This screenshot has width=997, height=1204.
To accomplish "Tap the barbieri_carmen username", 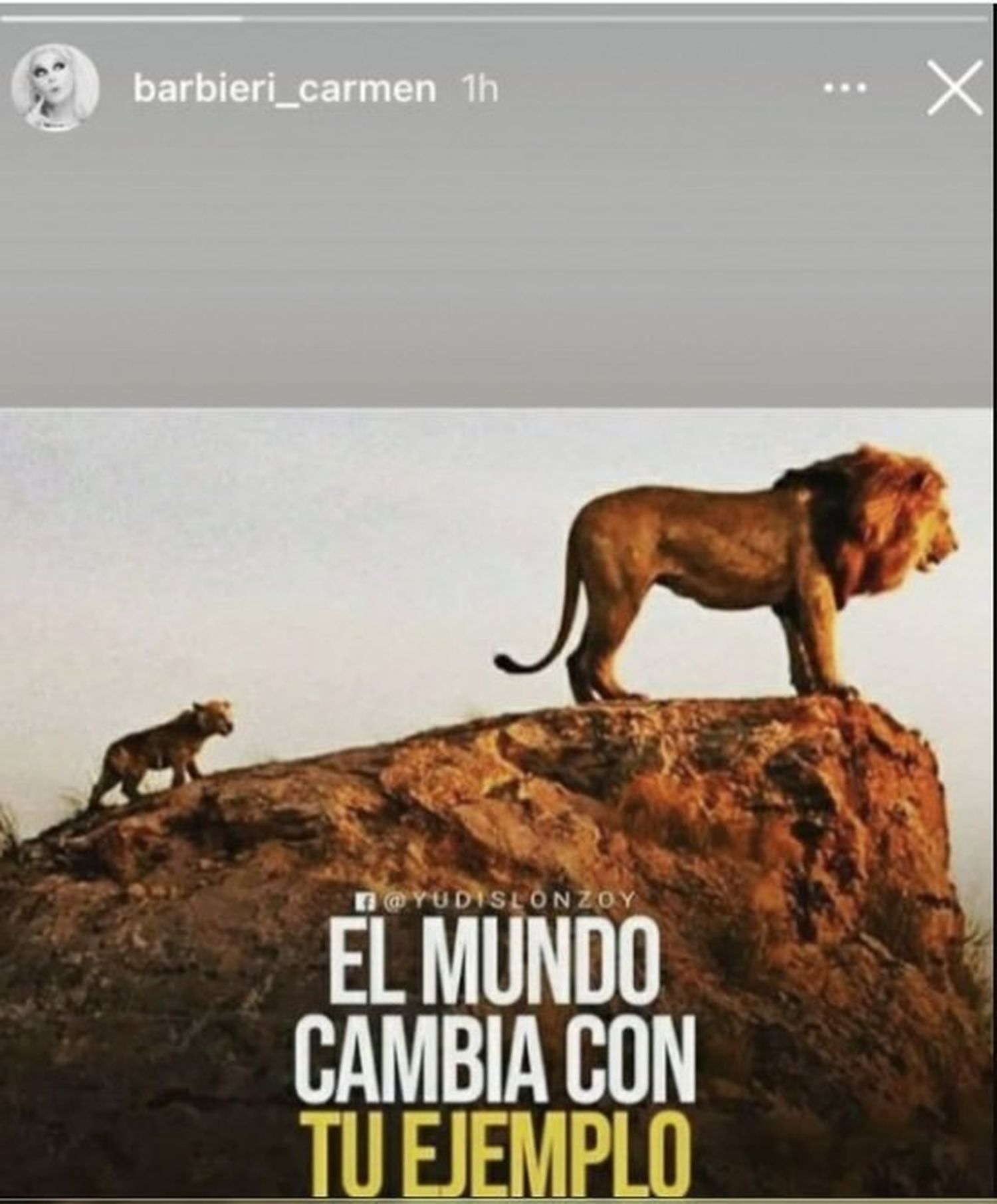I will coord(284,89).
